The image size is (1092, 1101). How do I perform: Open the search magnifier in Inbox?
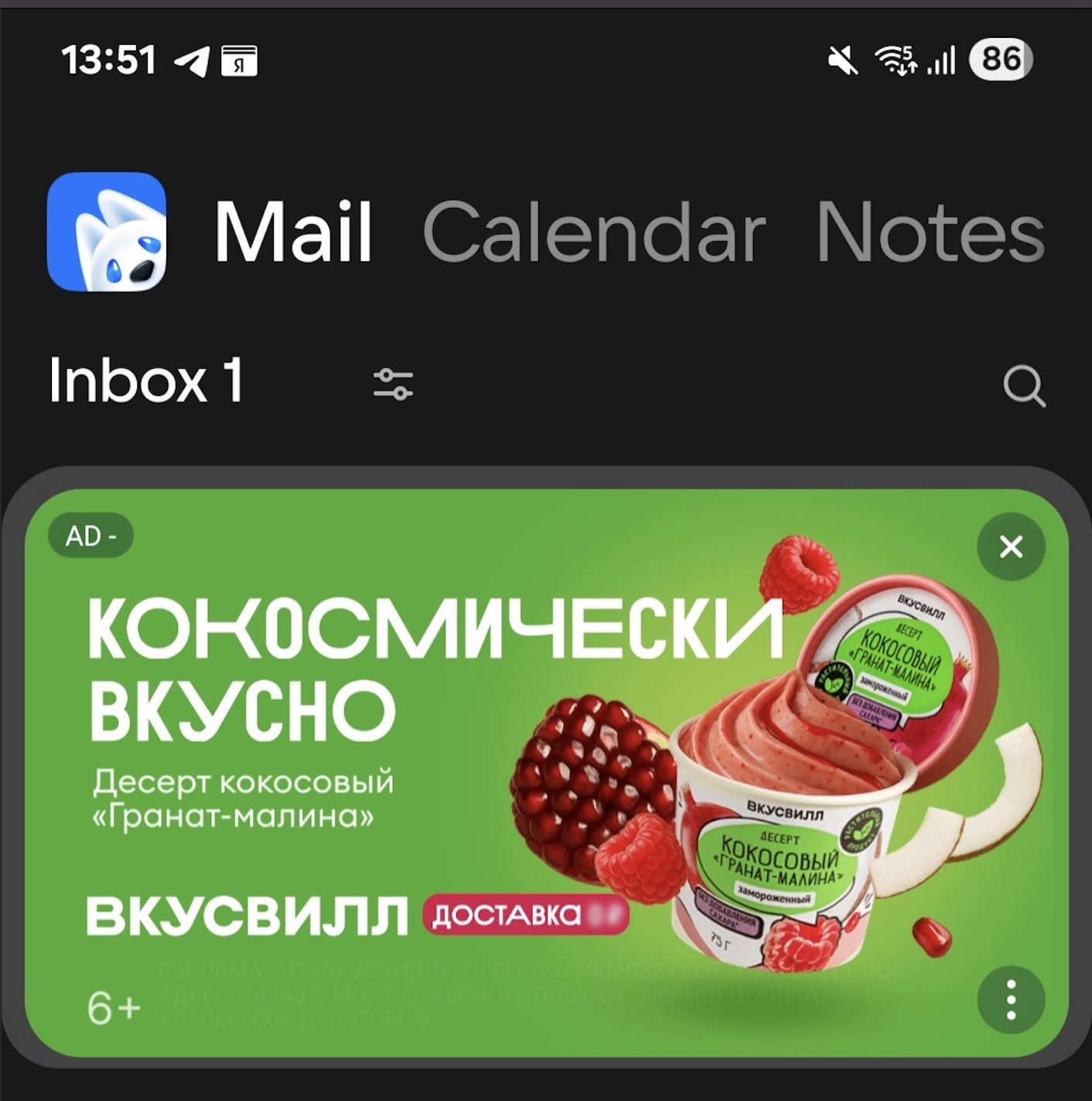pos(1024,385)
